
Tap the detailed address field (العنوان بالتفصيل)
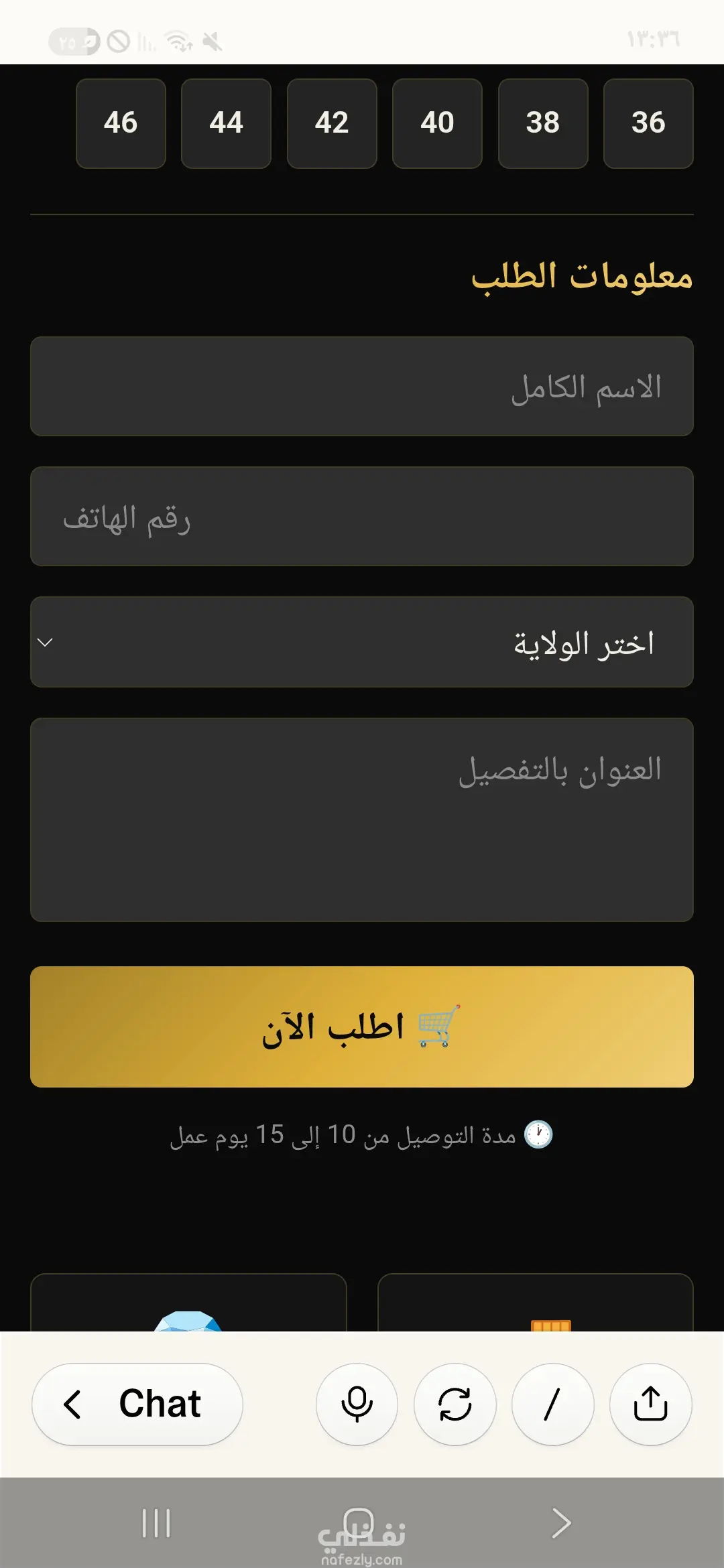pyautogui.click(x=362, y=820)
